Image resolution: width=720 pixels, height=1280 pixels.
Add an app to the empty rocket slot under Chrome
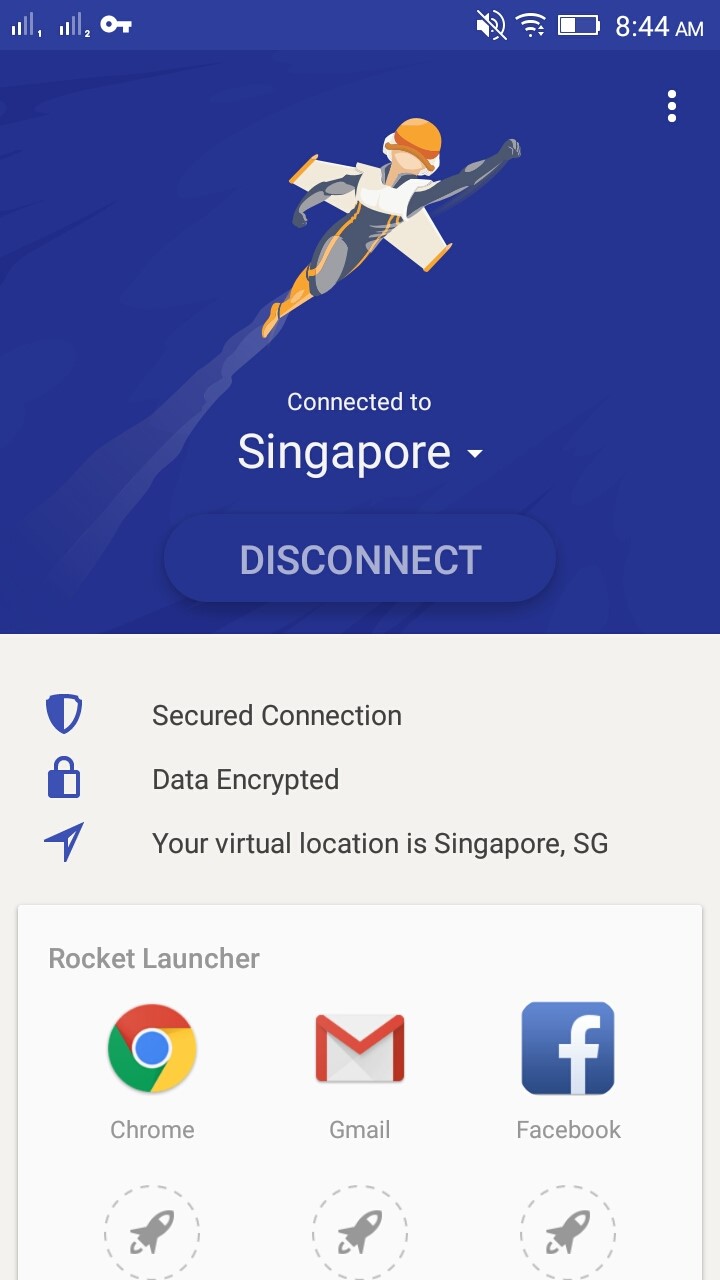152,1232
